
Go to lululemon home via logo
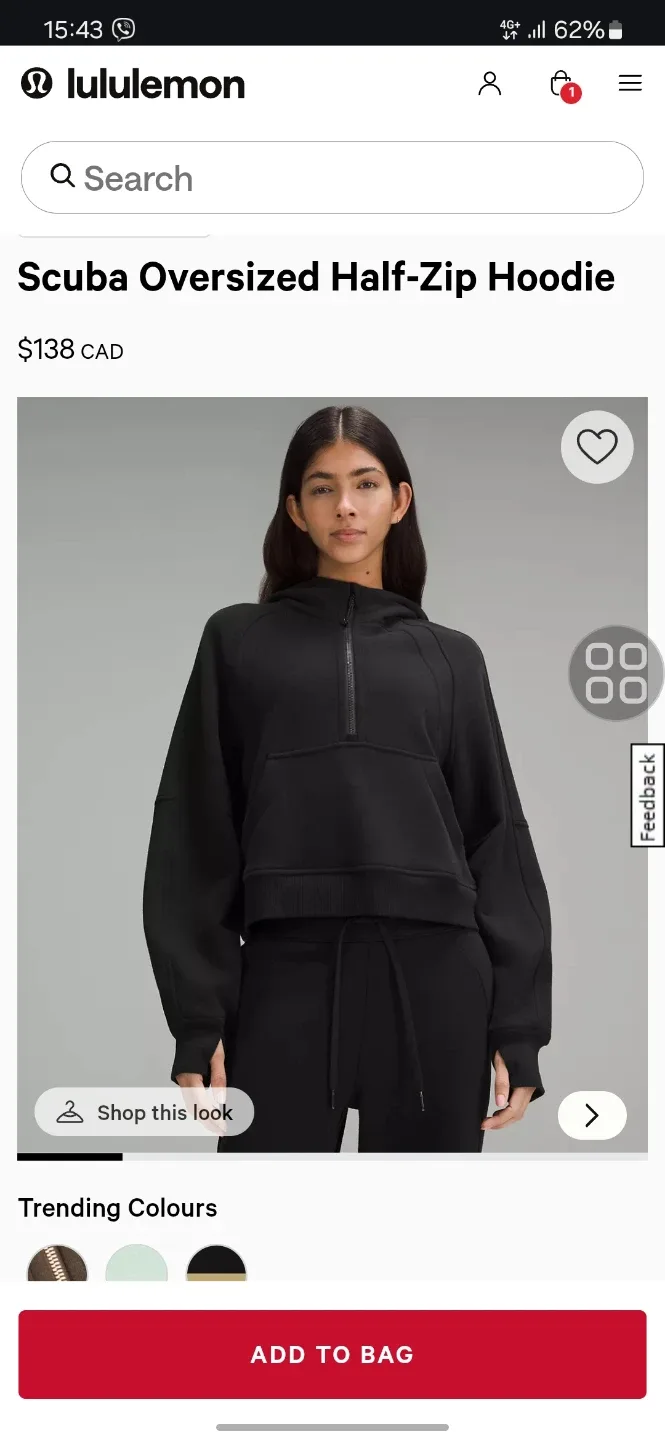133,84
